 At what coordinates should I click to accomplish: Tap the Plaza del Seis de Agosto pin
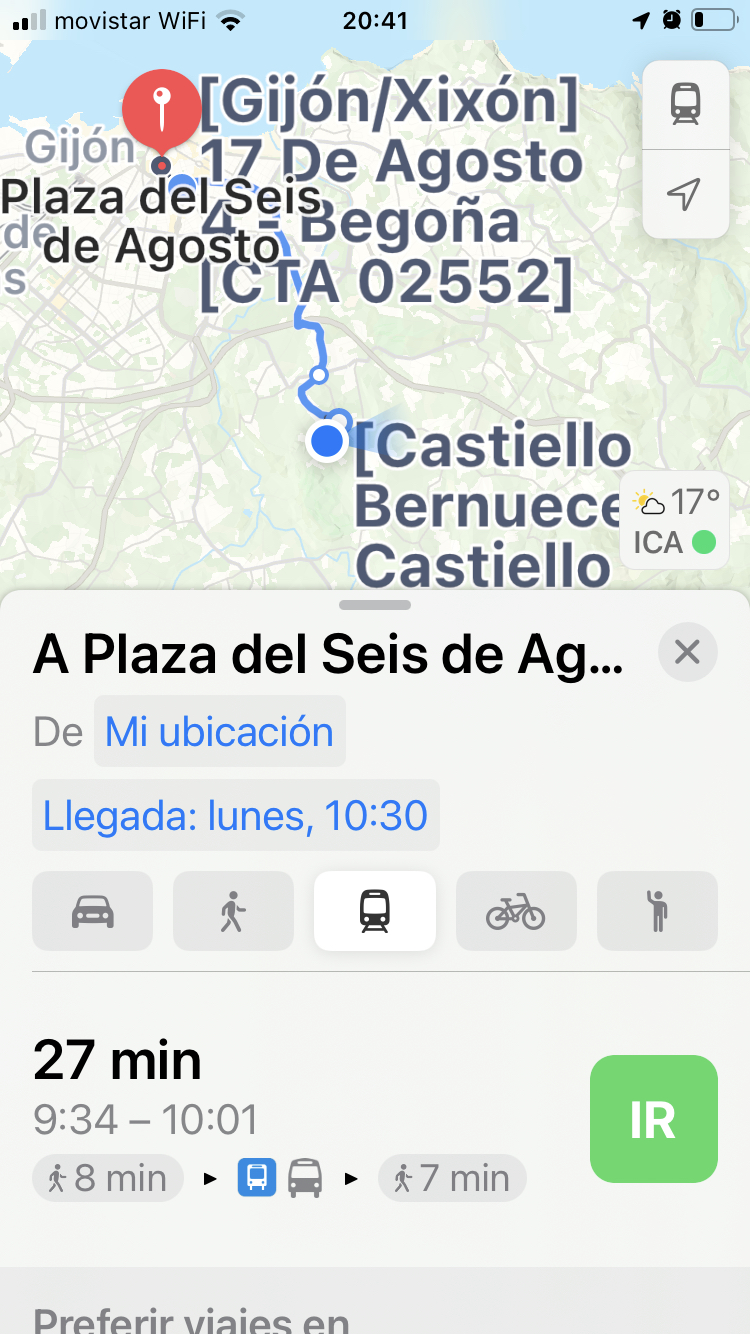(x=161, y=110)
